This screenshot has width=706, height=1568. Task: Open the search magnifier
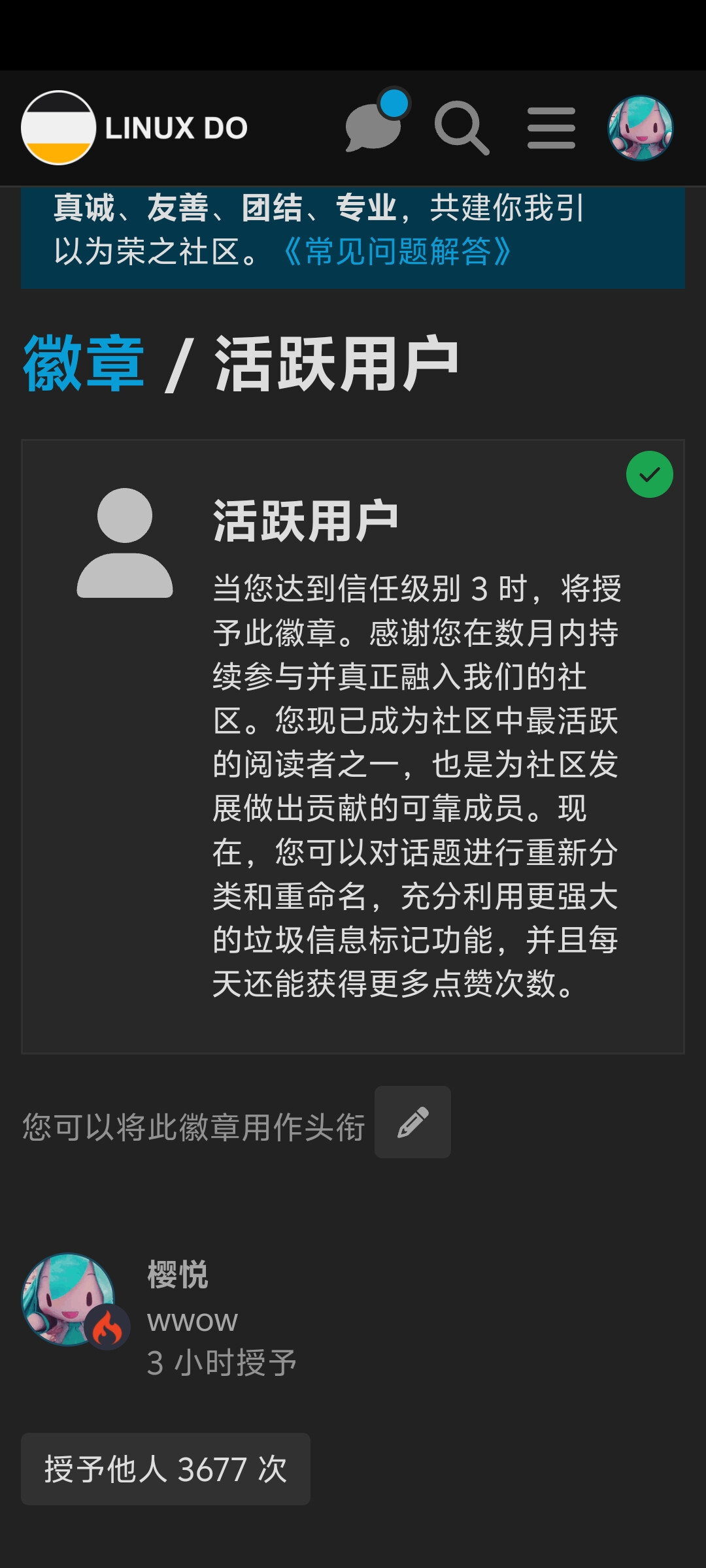point(462,127)
